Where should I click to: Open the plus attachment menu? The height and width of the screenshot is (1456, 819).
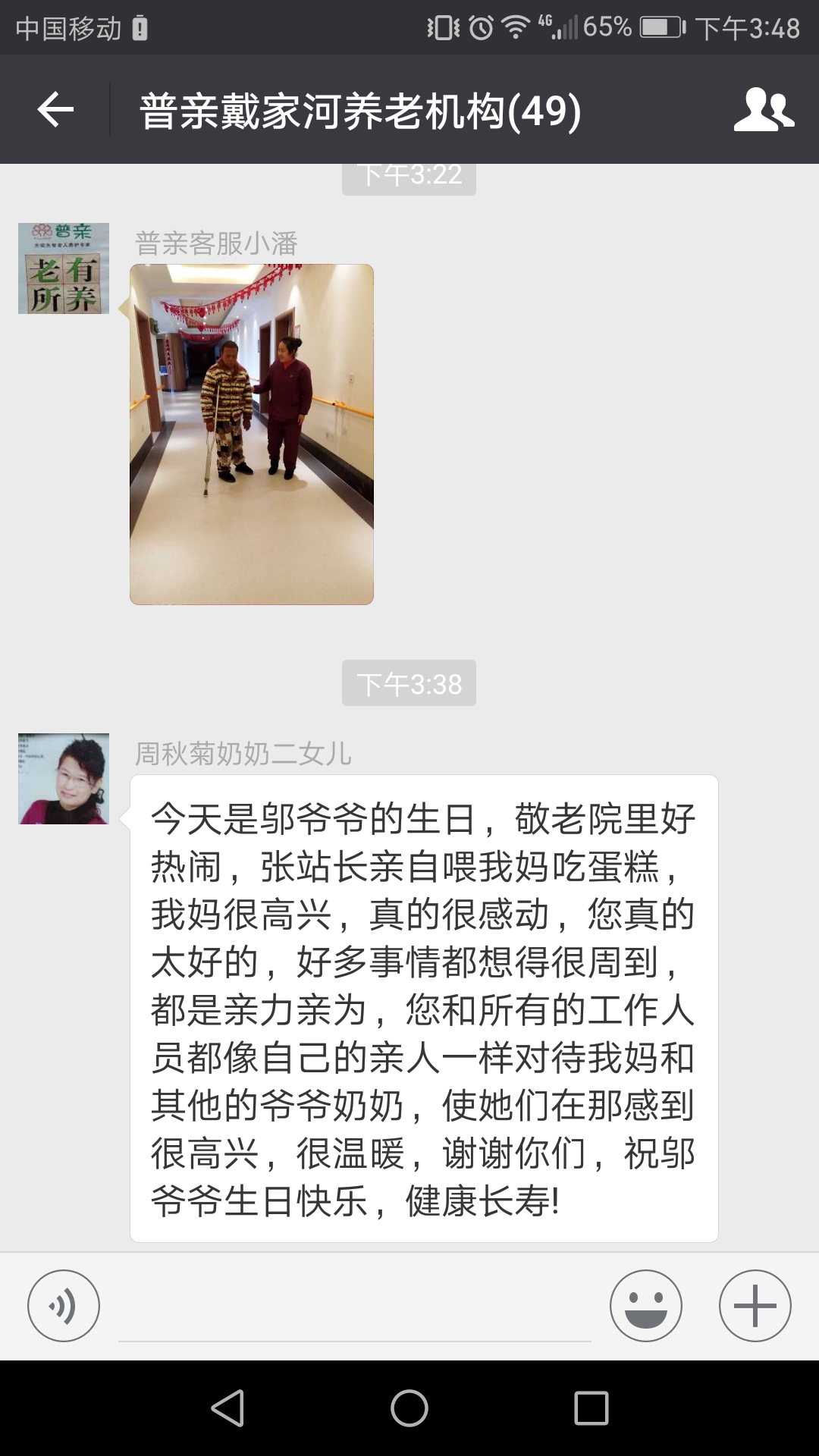[x=755, y=1306]
